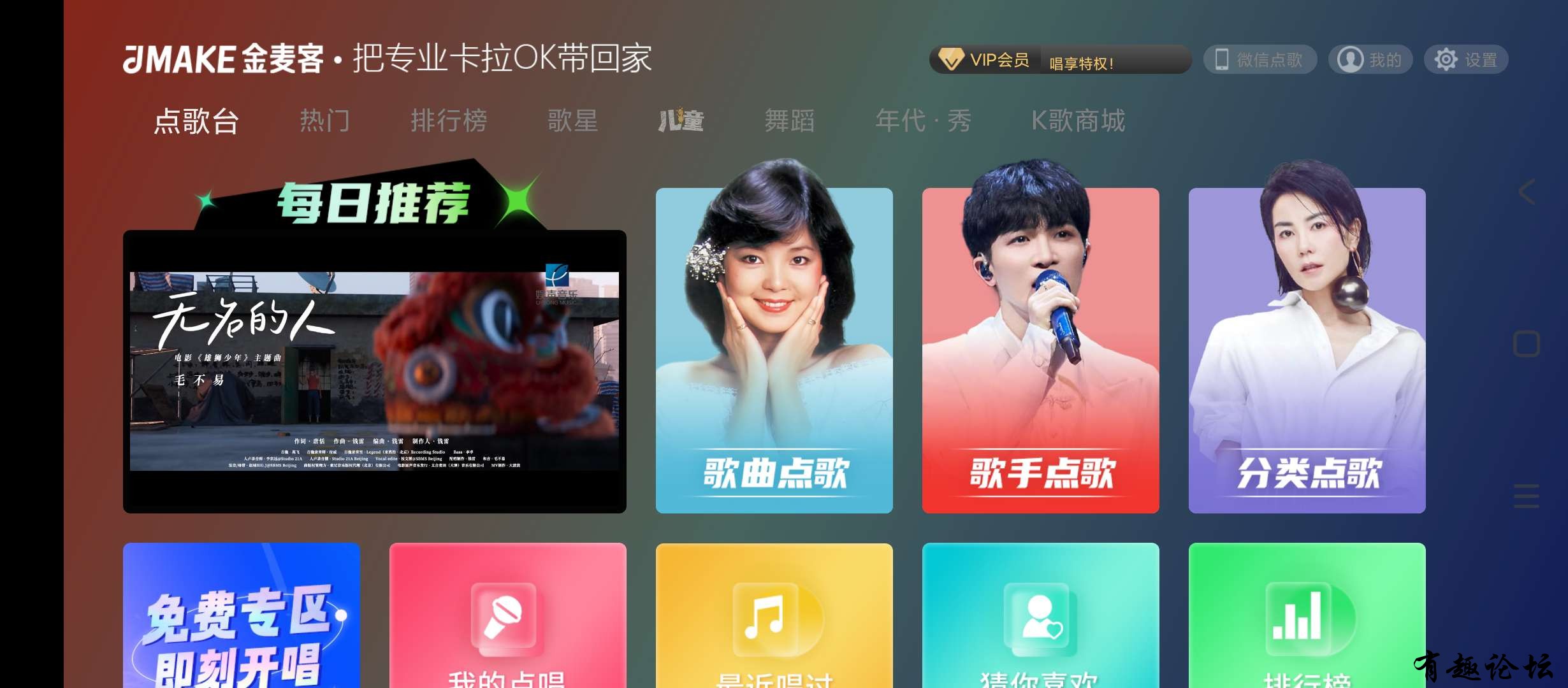Open 微信点歌 option

pyautogui.click(x=1259, y=60)
